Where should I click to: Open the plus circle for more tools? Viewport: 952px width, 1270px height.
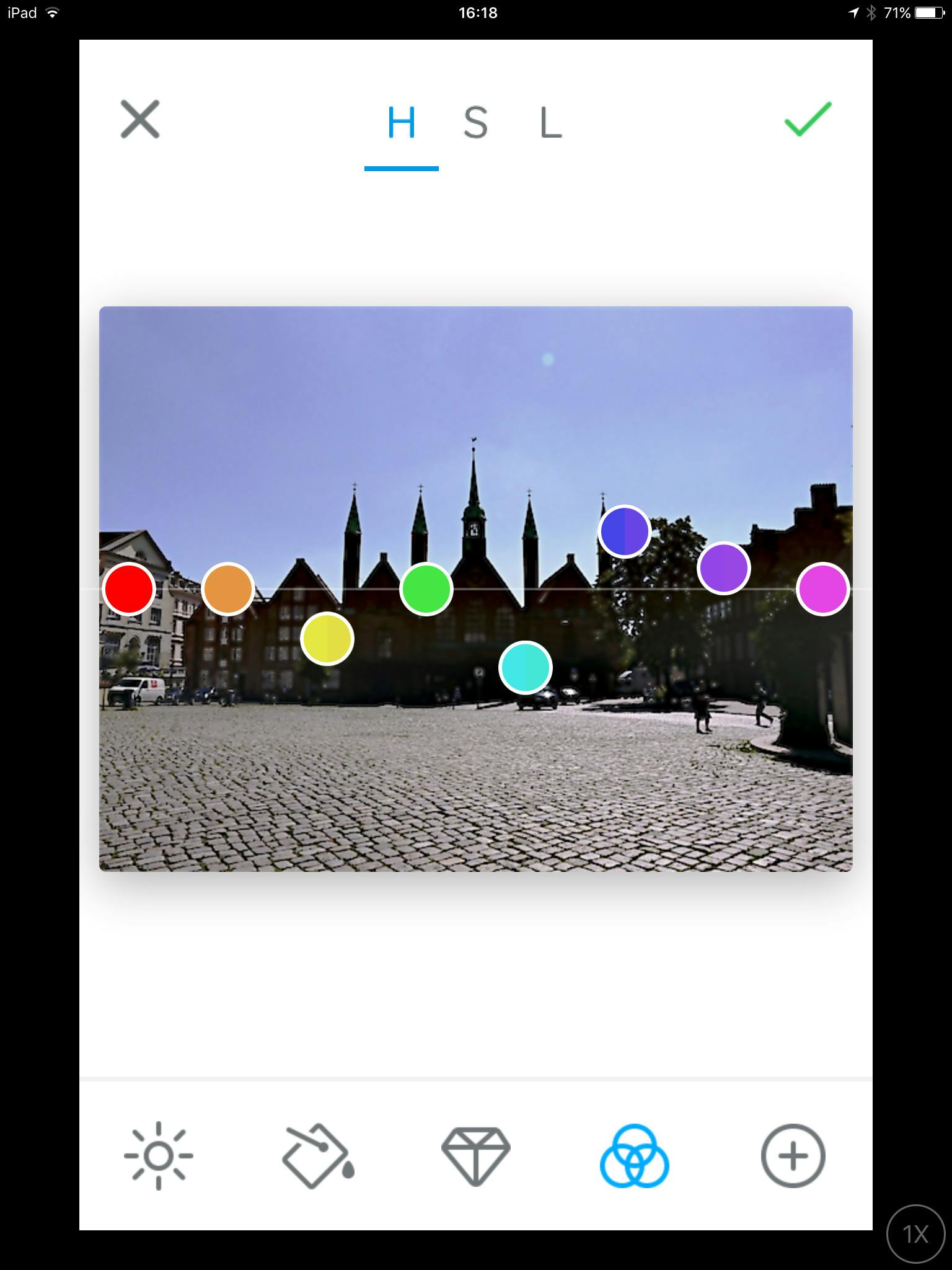click(x=793, y=1156)
